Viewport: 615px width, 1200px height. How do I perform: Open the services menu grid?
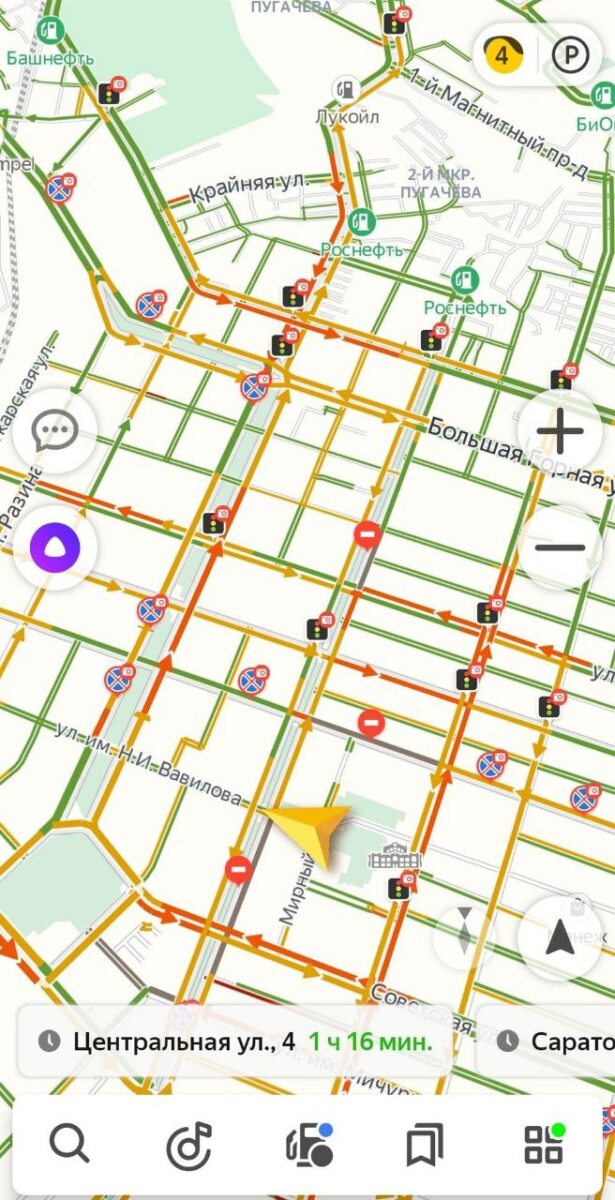coord(545,1144)
